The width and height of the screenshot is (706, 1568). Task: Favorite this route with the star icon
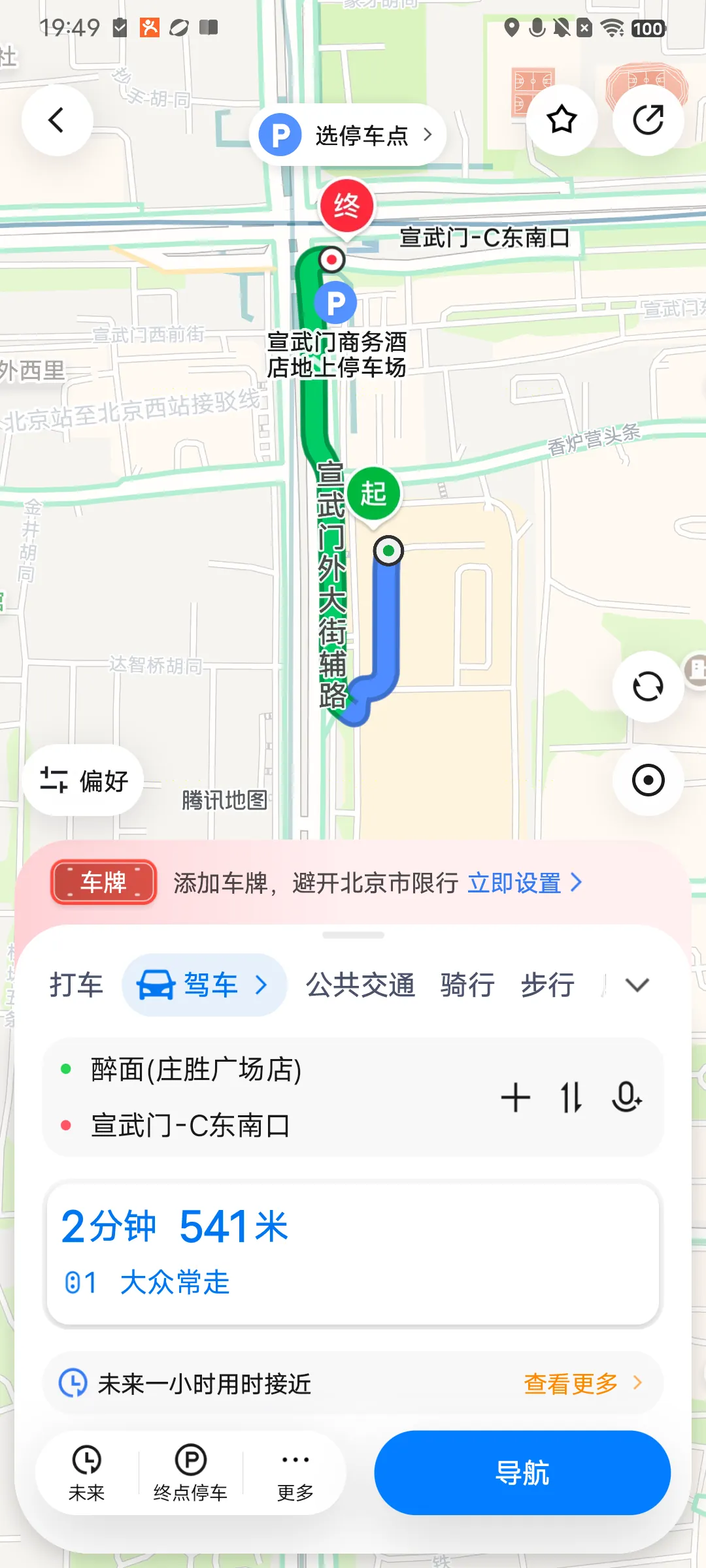tap(562, 120)
